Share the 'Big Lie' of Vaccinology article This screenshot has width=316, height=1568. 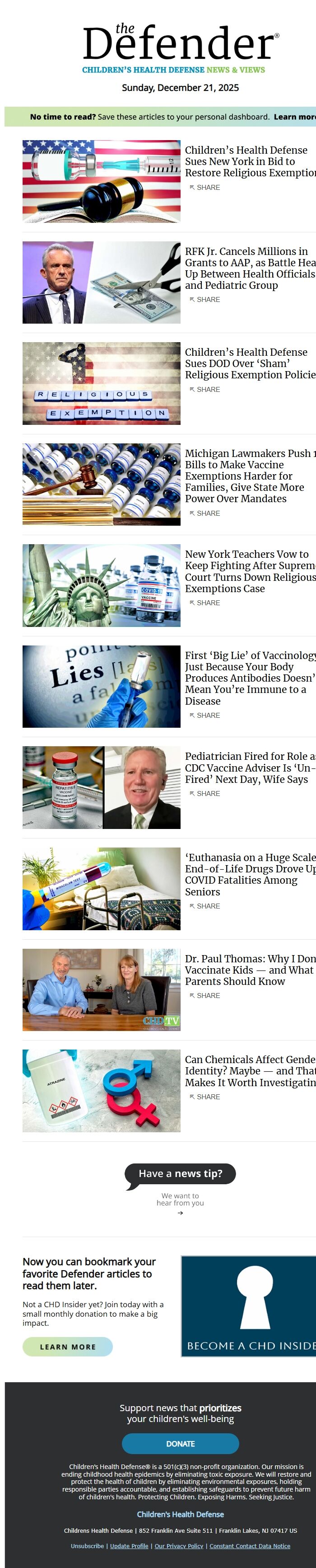205,715
